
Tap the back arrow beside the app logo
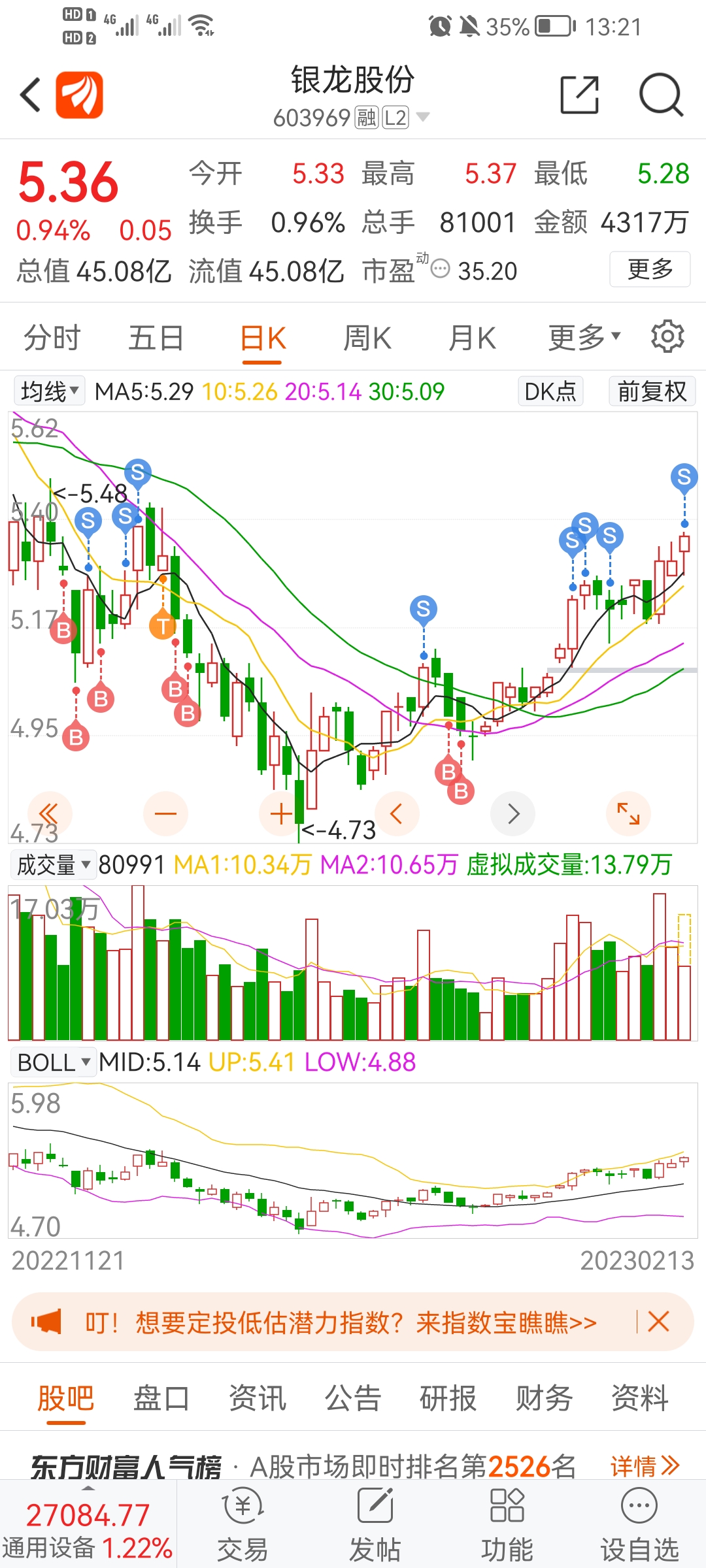[29, 95]
